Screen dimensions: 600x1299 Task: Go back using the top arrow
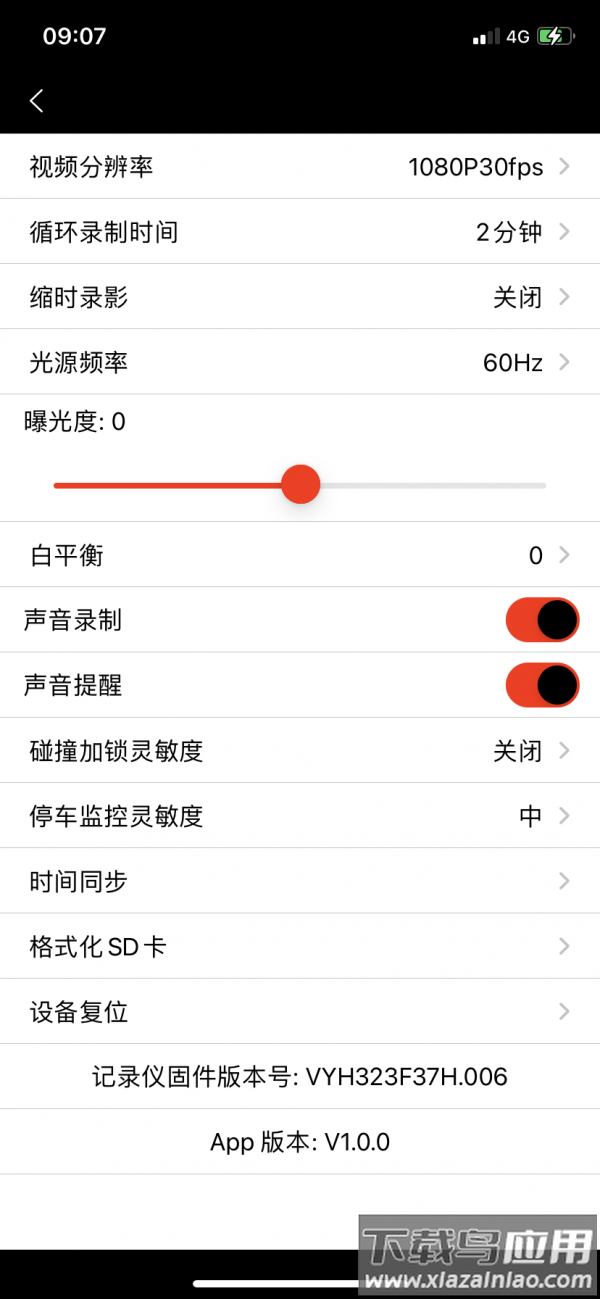pos(37,101)
